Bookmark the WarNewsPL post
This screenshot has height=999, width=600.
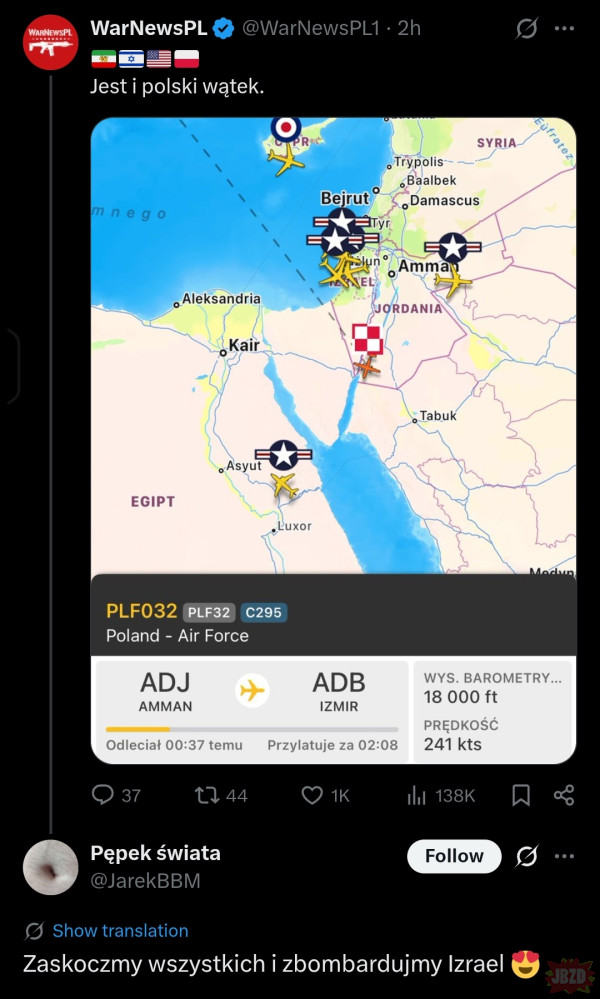point(521,795)
